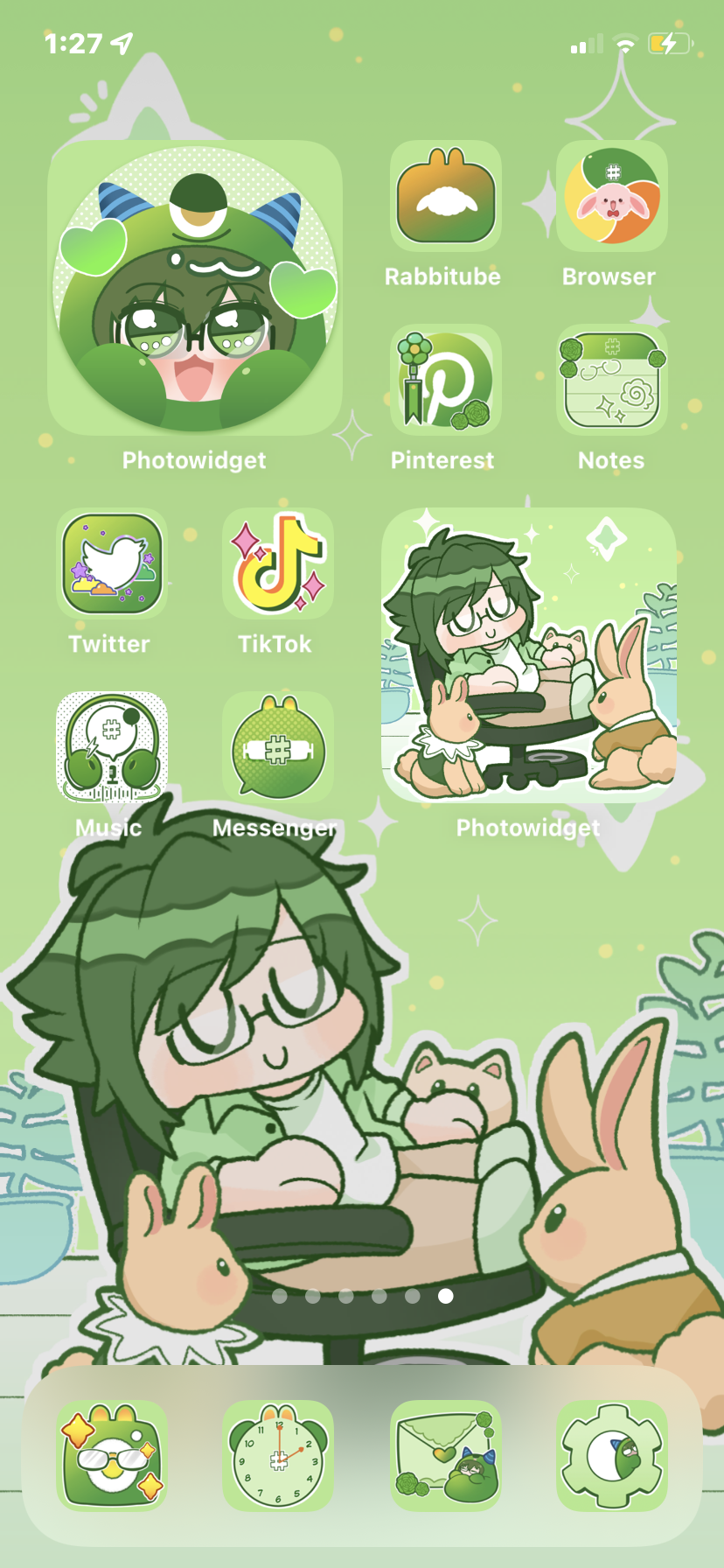The width and height of the screenshot is (724, 1568).
Task: Open the Browser app
Action: (611, 197)
